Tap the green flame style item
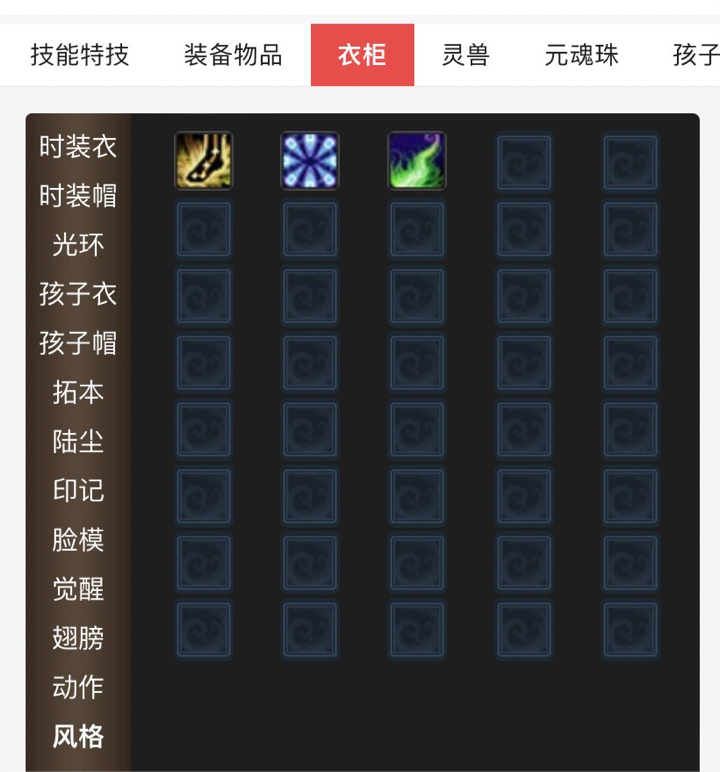The height and width of the screenshot is (772, 720). click(417, 161)
